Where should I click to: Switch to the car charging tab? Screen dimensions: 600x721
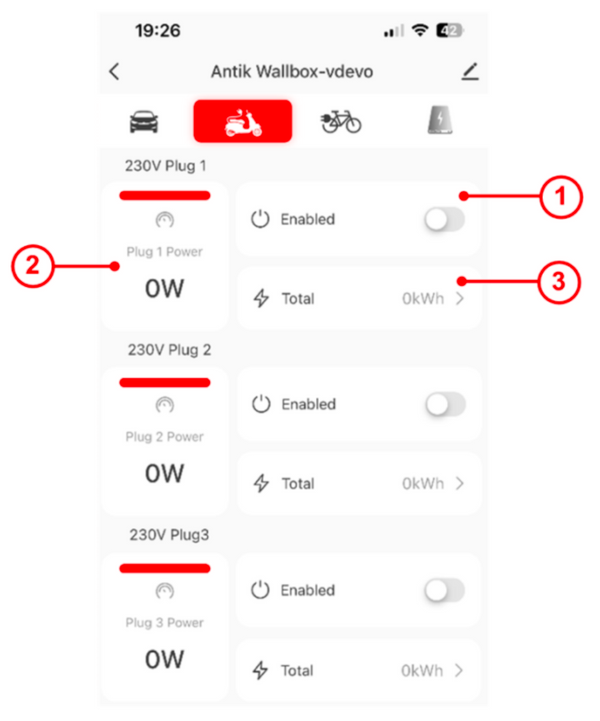(144, 122)
